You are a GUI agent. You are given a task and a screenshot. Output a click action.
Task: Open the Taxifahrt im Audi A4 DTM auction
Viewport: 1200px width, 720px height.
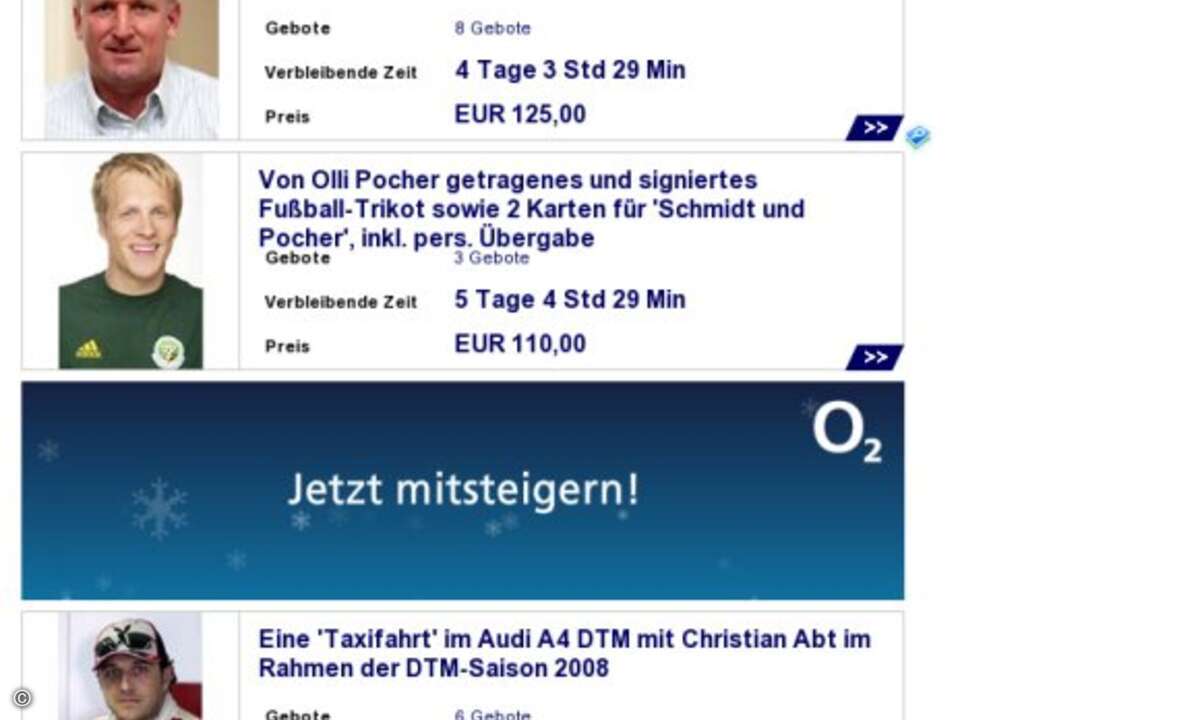[564, 653]
